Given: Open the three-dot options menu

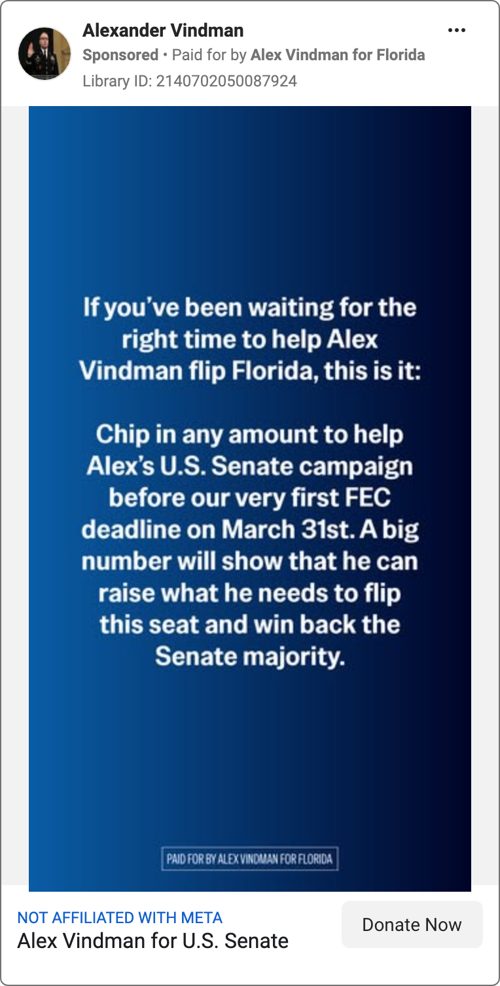Looking at the screenshot, I should tap(457, 30).
